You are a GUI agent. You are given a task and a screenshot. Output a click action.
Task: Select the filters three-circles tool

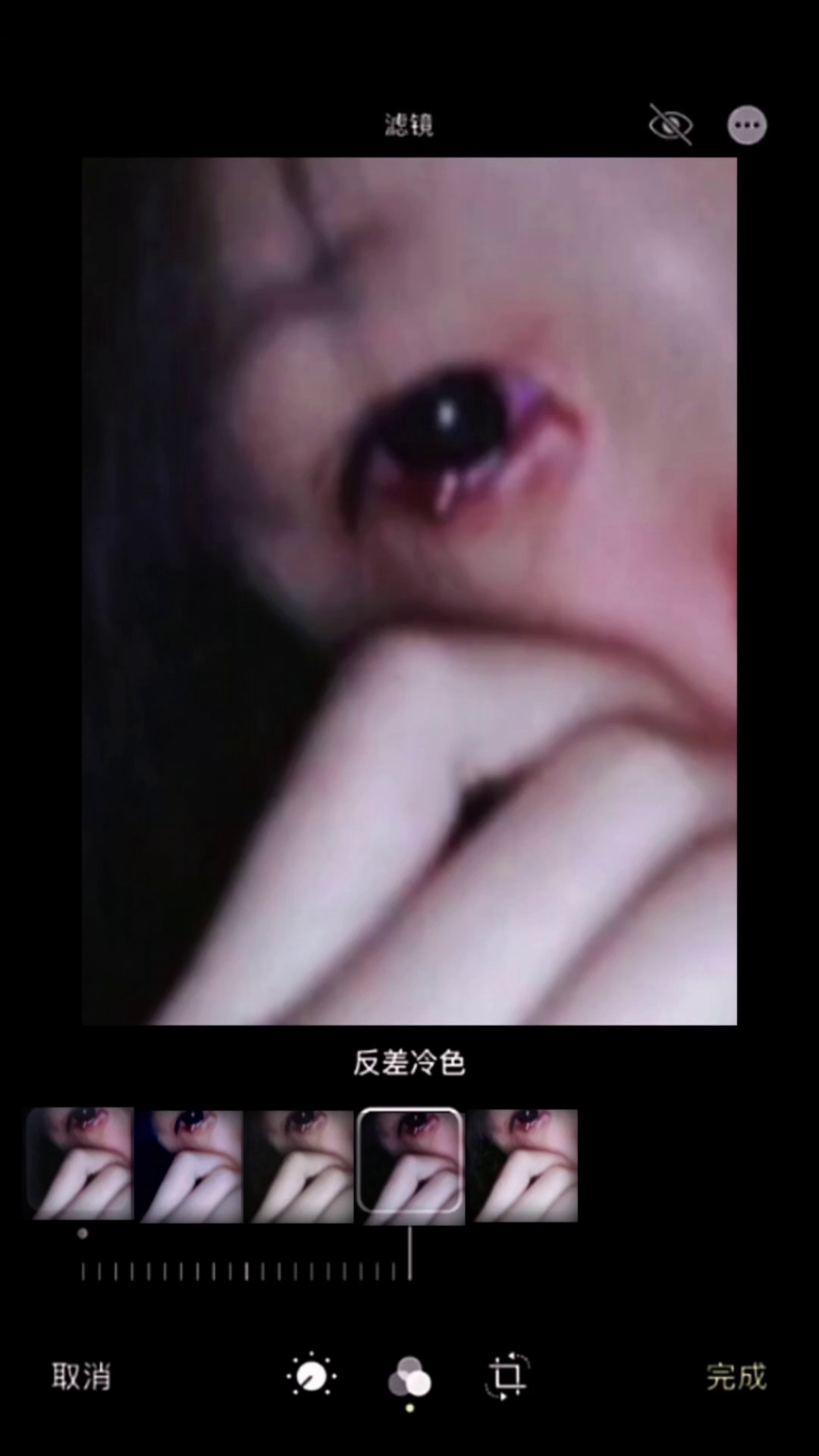pyautogui.click(x=409, y=1377)
